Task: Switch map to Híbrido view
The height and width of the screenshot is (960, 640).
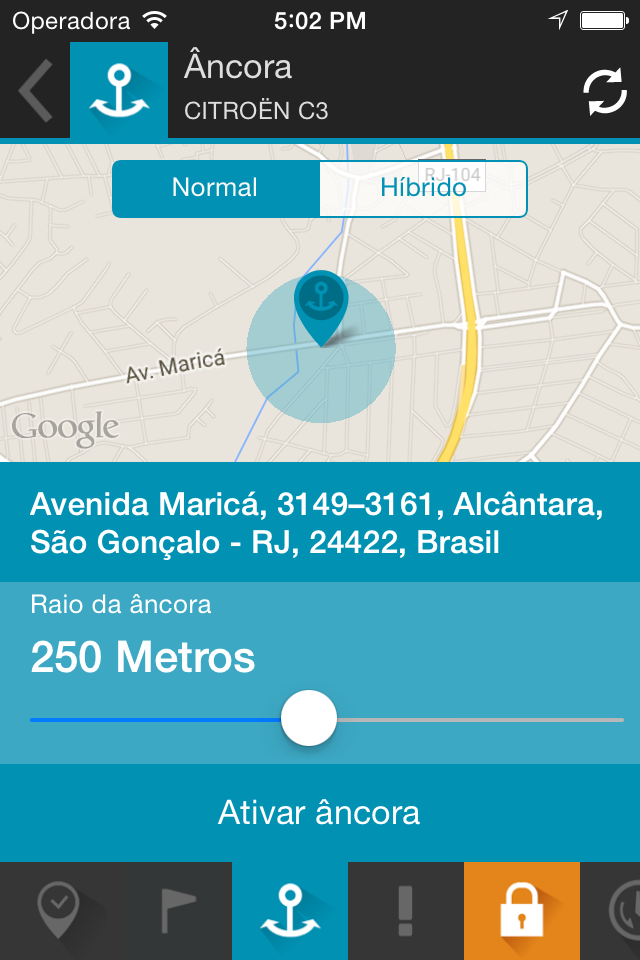Action: (x=423, y=188)
